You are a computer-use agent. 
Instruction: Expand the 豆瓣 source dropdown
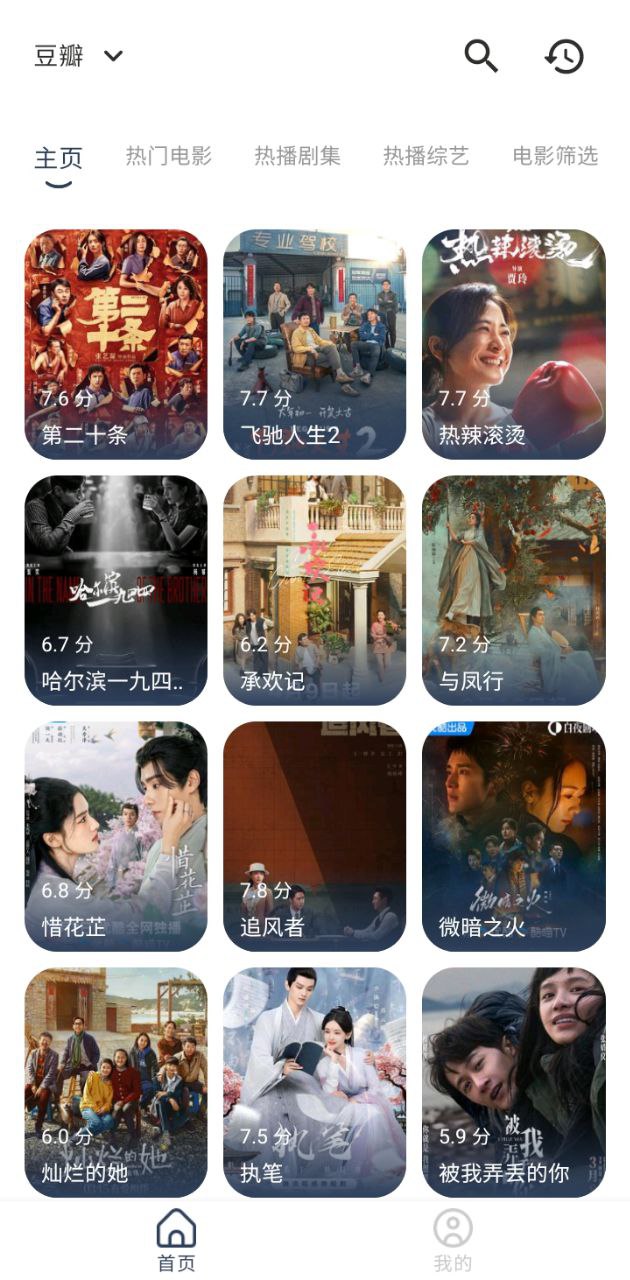point(78,56)
